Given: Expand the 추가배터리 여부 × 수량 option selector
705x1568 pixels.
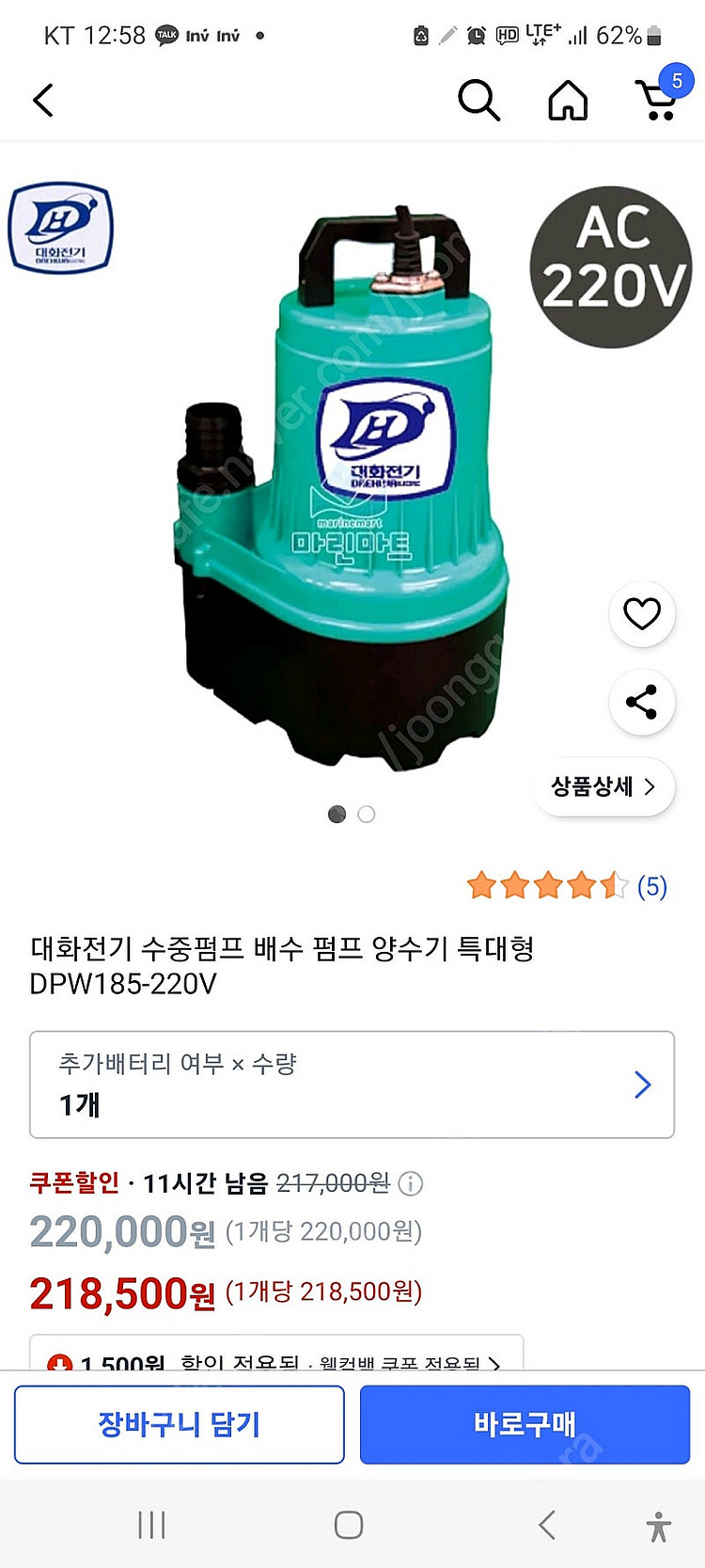Looking at the screenshot, I should tap(352, 1085).
